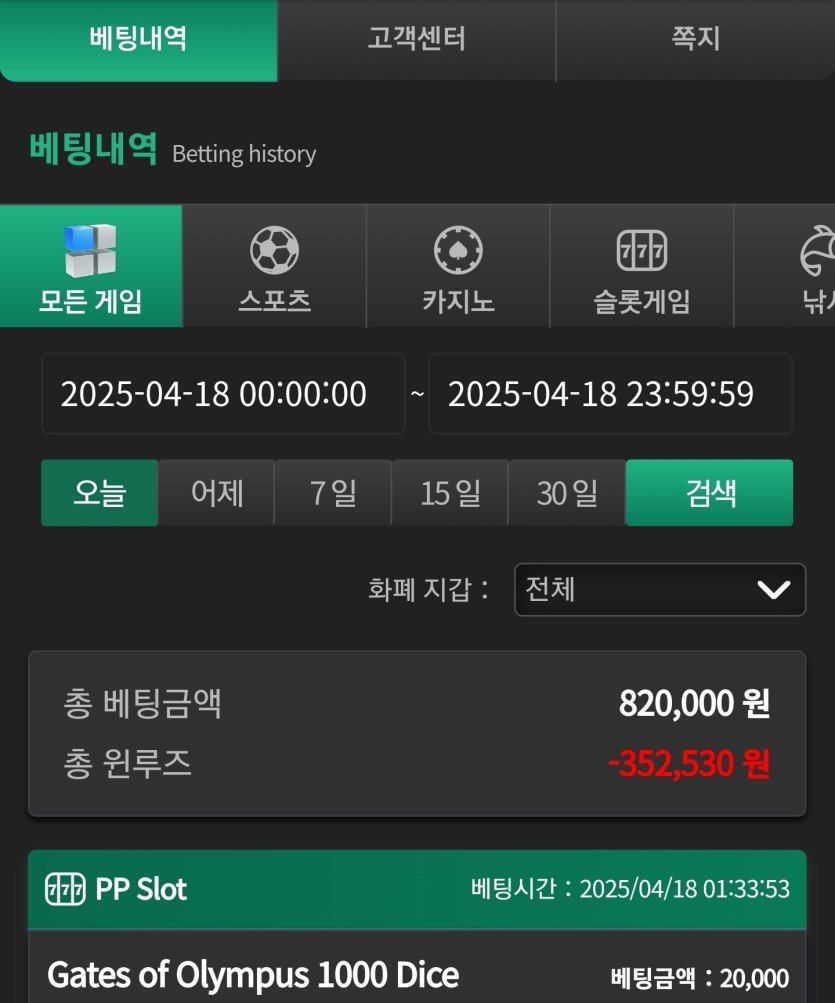
Task: Select the 베팅내역 tab
Action: (138, 40)
